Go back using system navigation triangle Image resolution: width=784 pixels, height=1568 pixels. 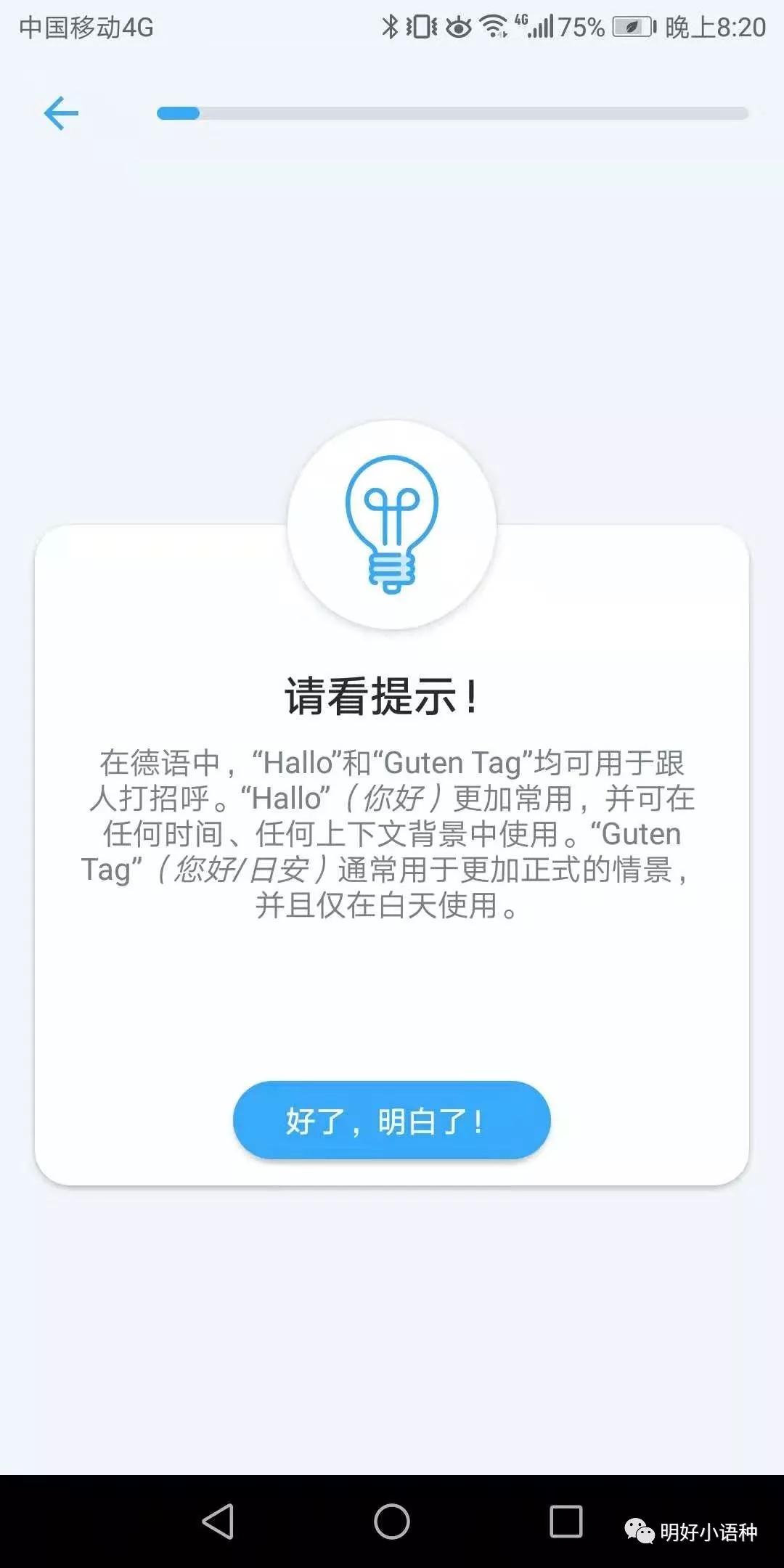tap(218, 1521)
